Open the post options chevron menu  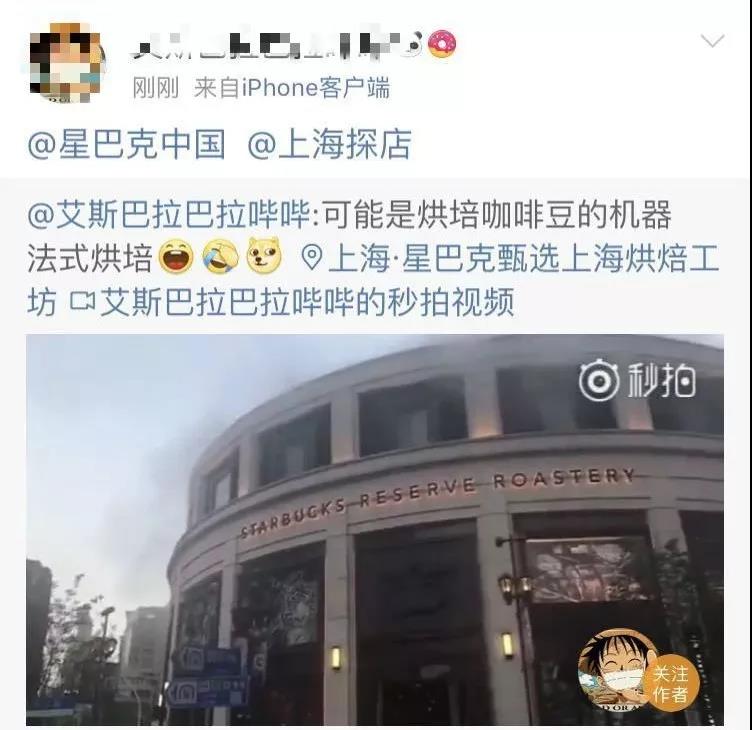pos(712,41)
